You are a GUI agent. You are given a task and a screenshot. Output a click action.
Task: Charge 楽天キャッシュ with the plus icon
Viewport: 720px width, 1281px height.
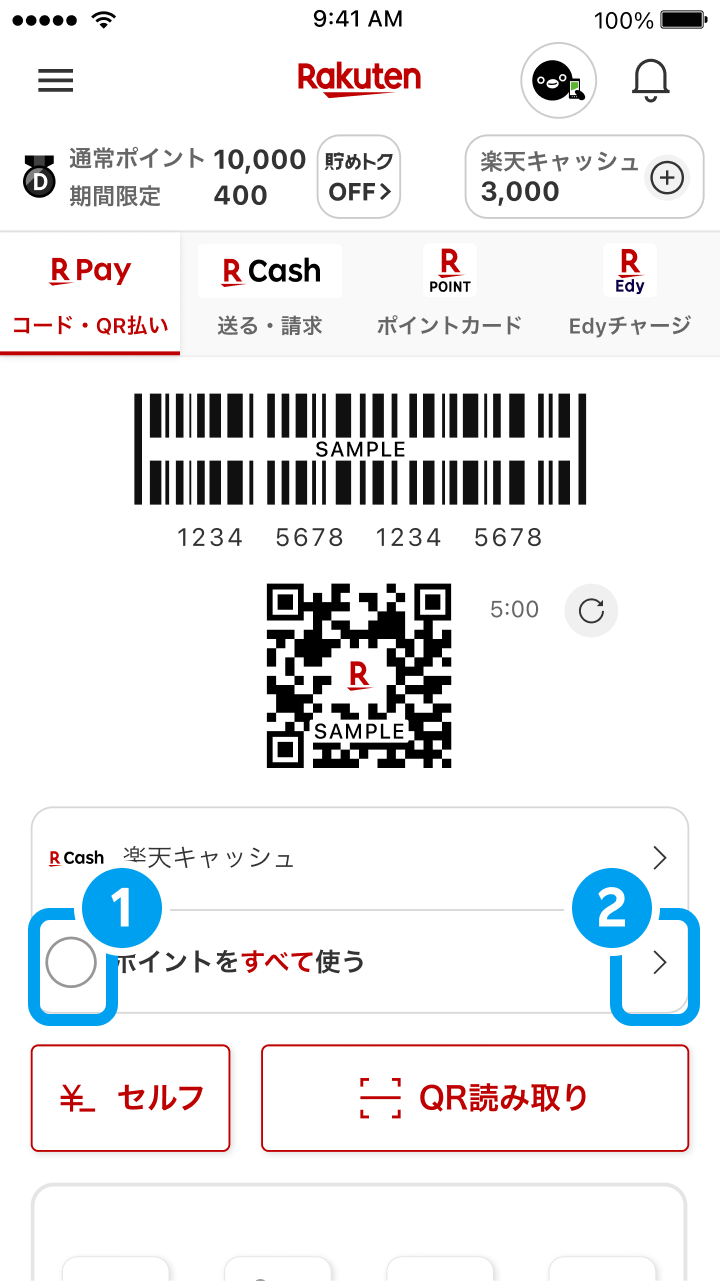pos(667,178)
